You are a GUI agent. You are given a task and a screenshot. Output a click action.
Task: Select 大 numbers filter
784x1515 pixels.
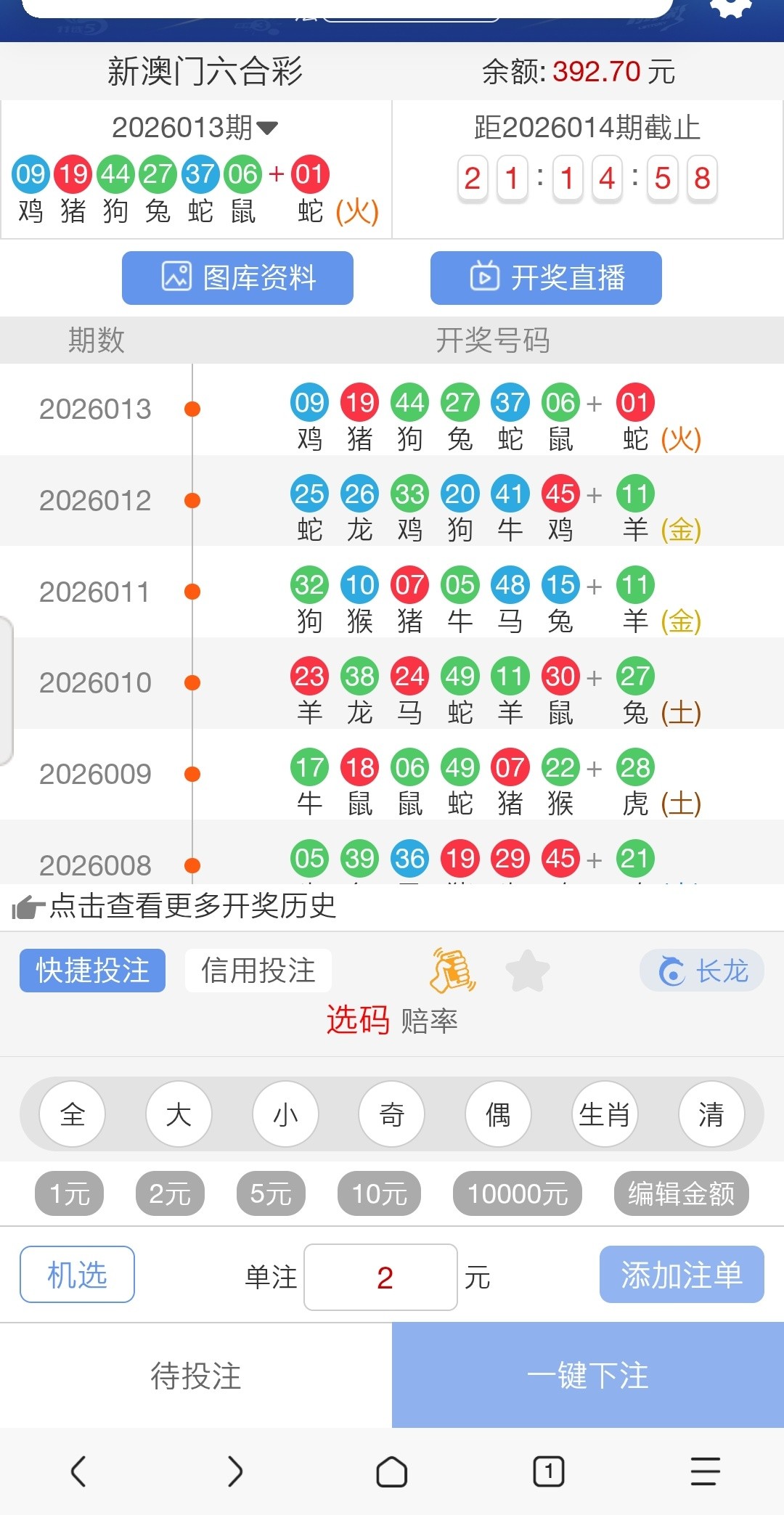[179, 1114]
